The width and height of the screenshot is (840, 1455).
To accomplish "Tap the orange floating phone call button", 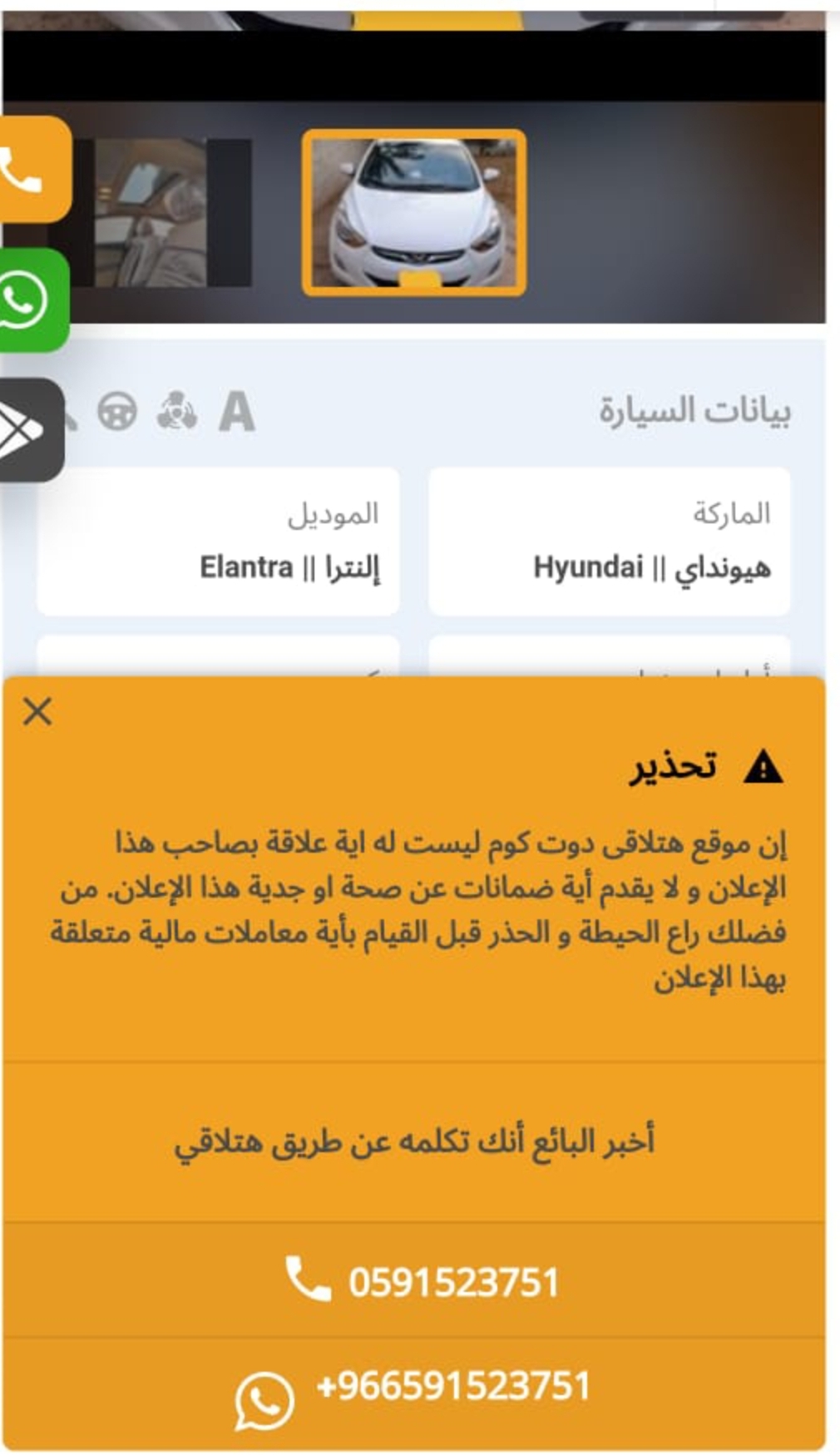I will [x=34, y=170].
